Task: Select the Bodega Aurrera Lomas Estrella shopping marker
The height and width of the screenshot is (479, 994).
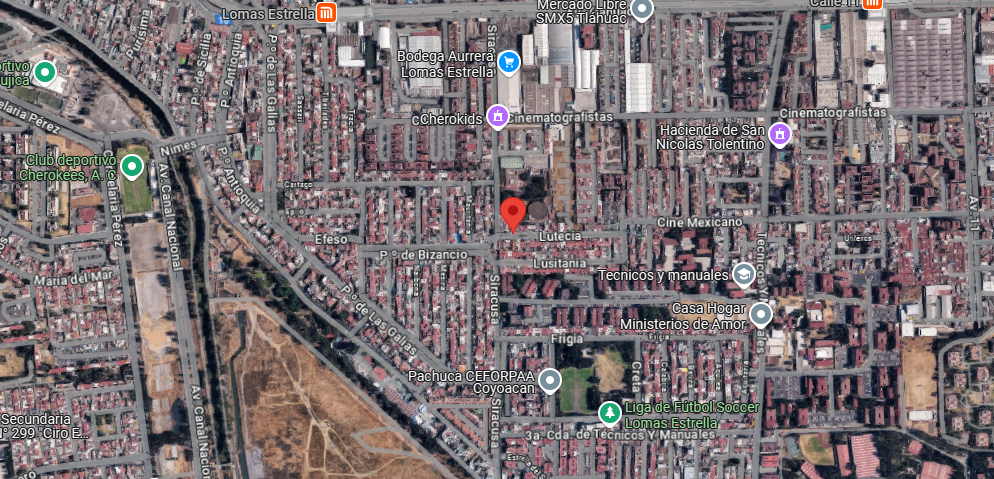Action: point(508,63)
